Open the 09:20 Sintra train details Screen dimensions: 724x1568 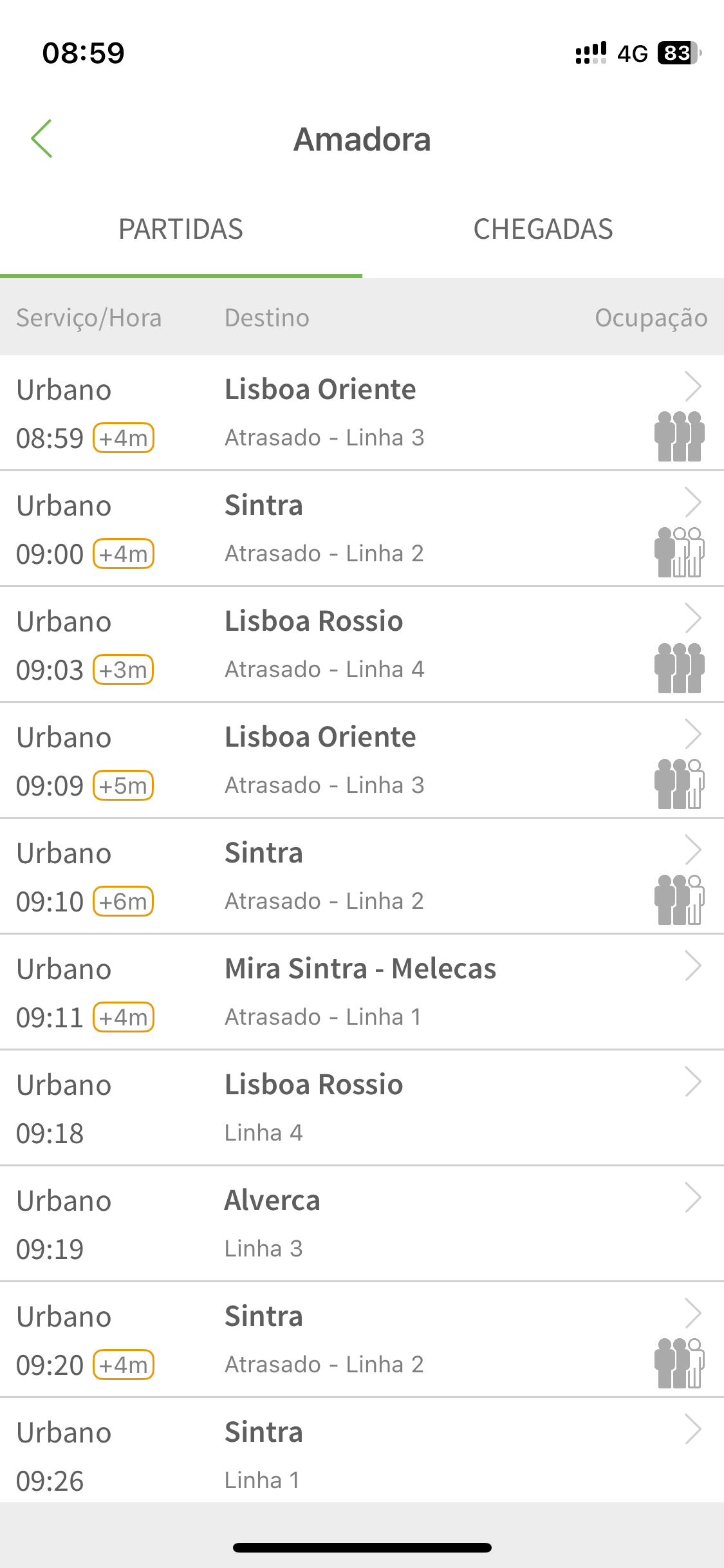point(362,1339)
